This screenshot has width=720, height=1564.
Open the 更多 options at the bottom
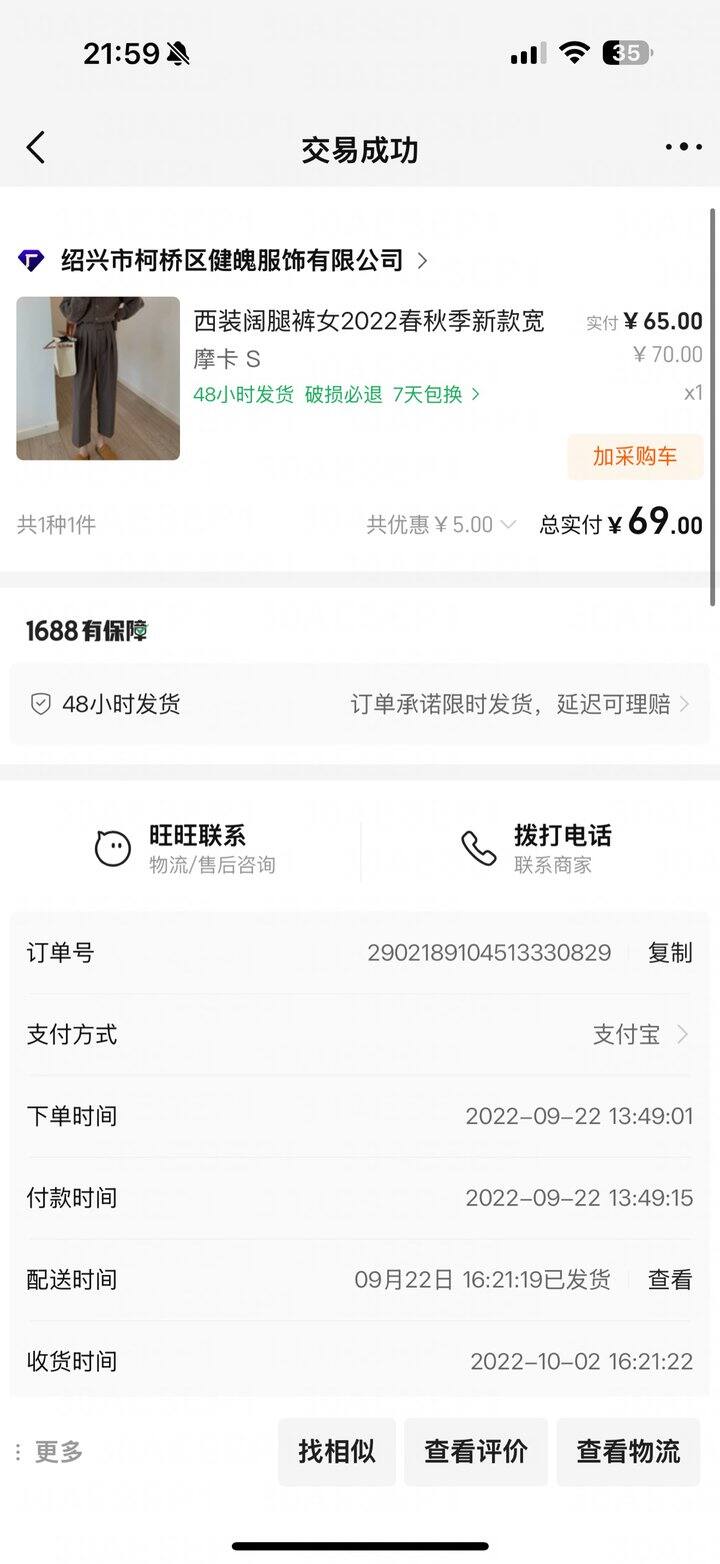[50, 1452]
